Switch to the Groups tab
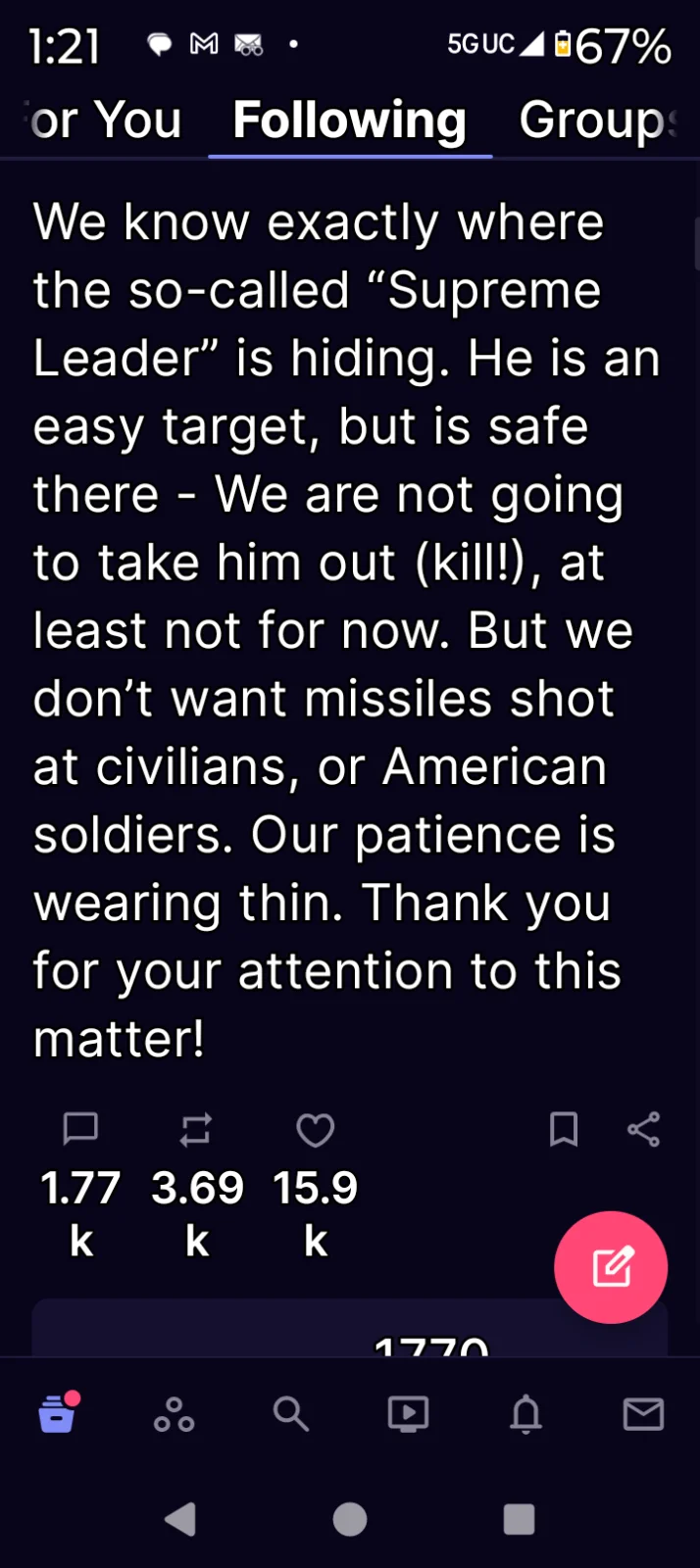Image resolution: width=700 pixels, height=1568 pixels. coord(598,121)
